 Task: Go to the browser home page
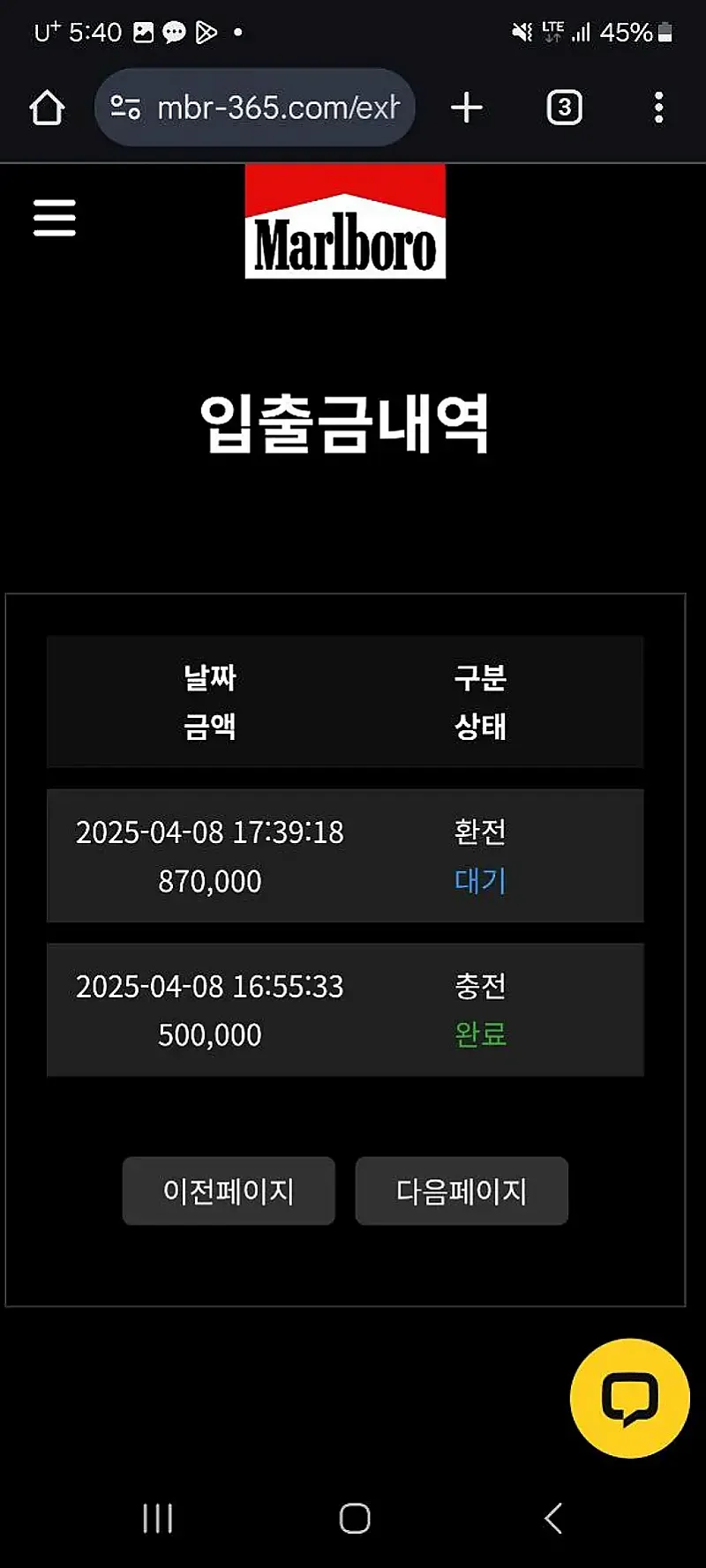click(47, 108)
